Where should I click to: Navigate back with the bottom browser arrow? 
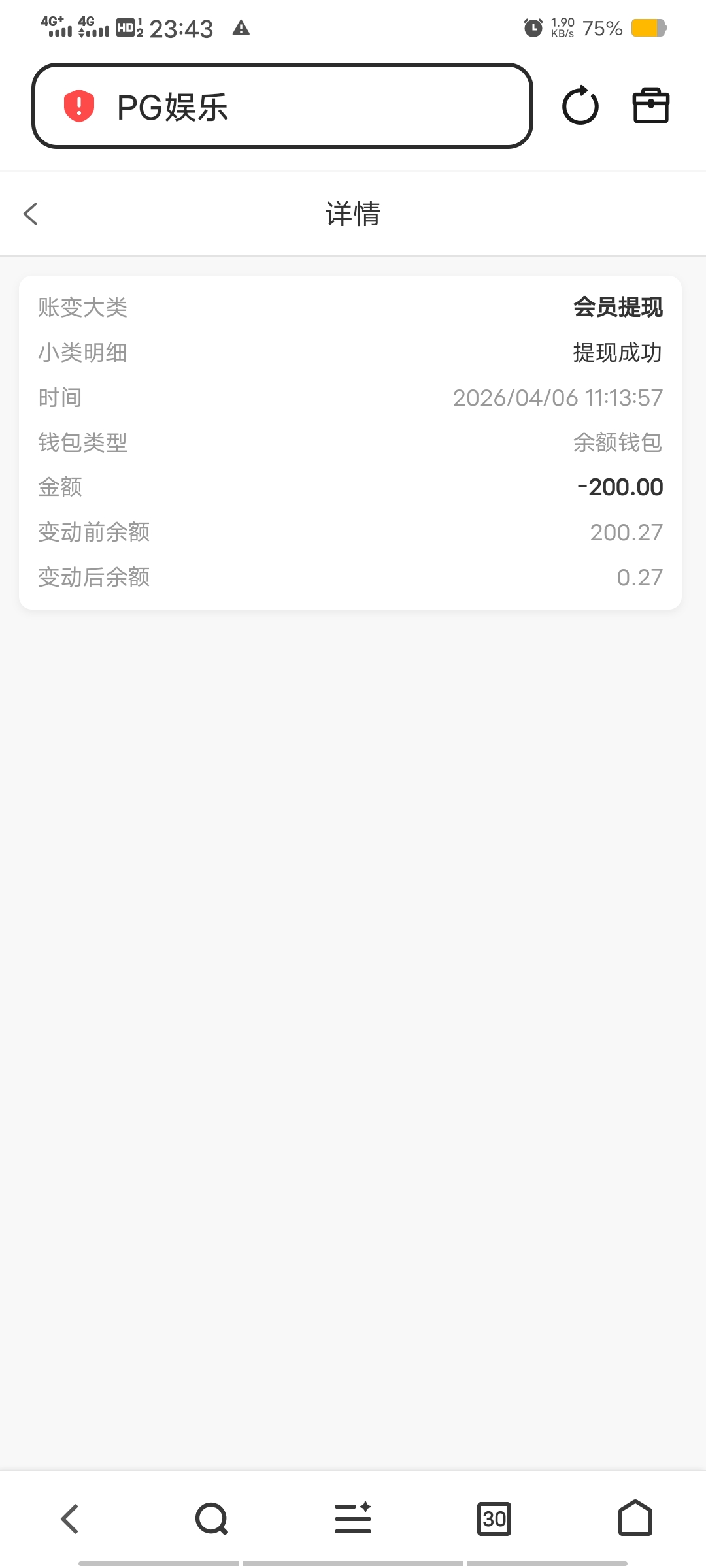[x=70, y=1518]
